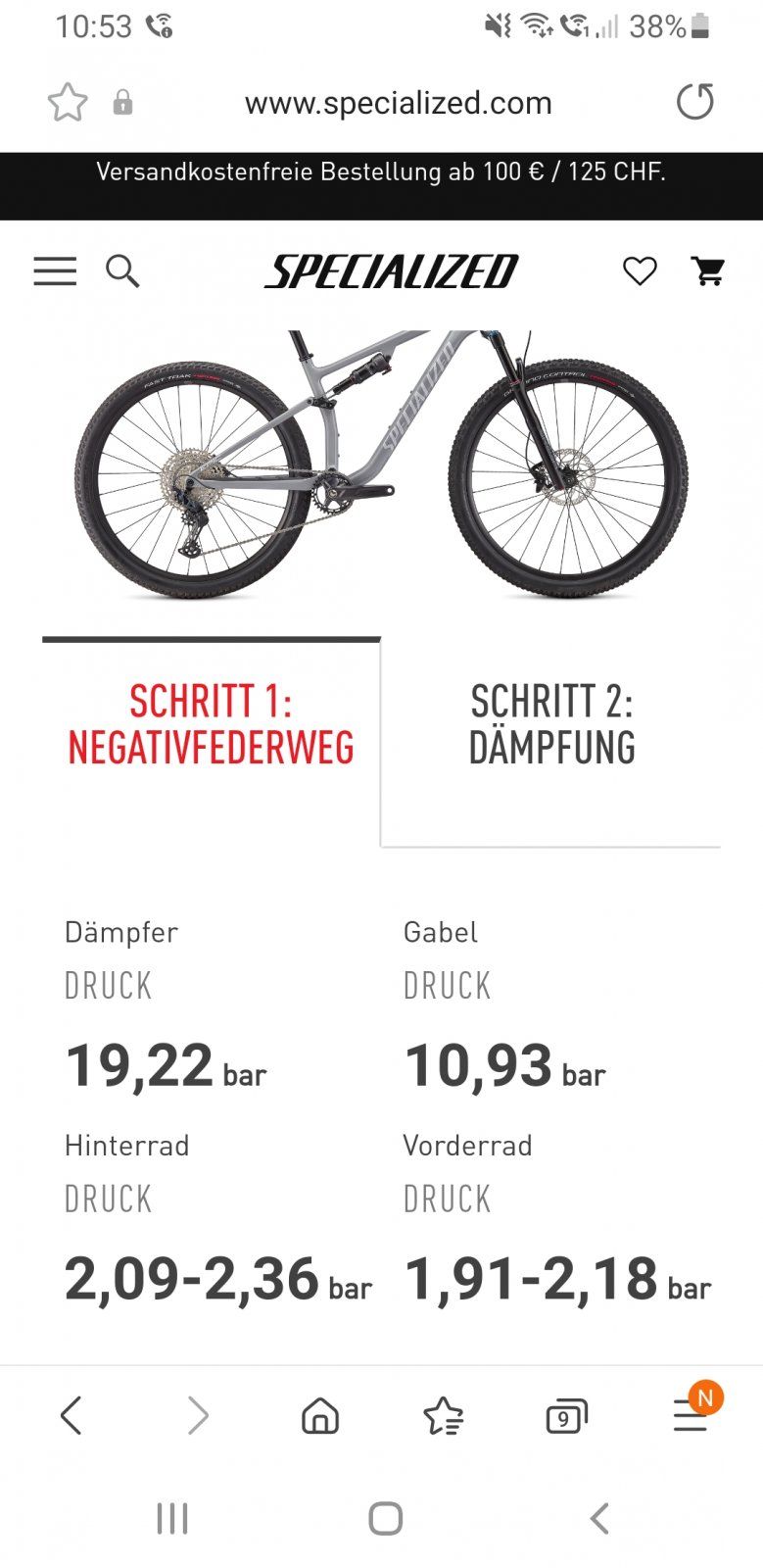Go to the Specialized homepage via logo
This screenshot has width=763, height=1568.
pyautogui.click(x=391, y=271)
